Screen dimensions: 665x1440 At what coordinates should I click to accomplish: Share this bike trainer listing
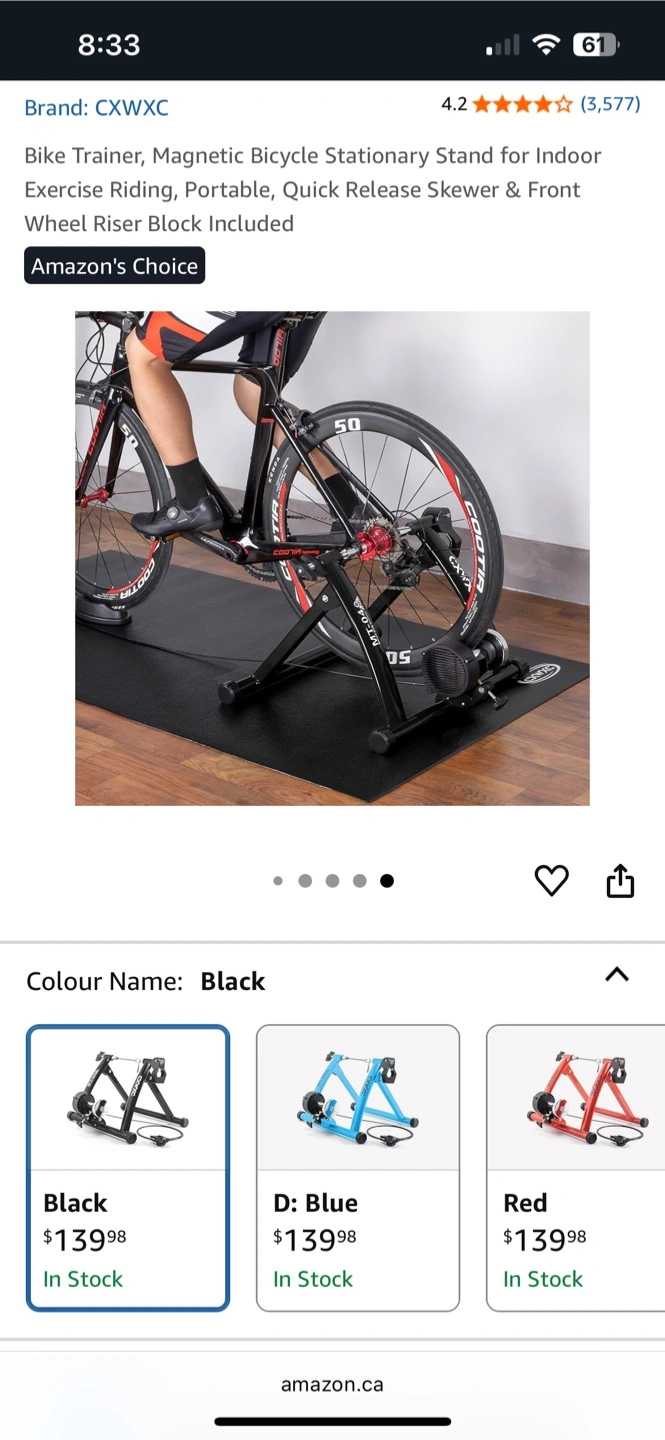tap(620, 881)
